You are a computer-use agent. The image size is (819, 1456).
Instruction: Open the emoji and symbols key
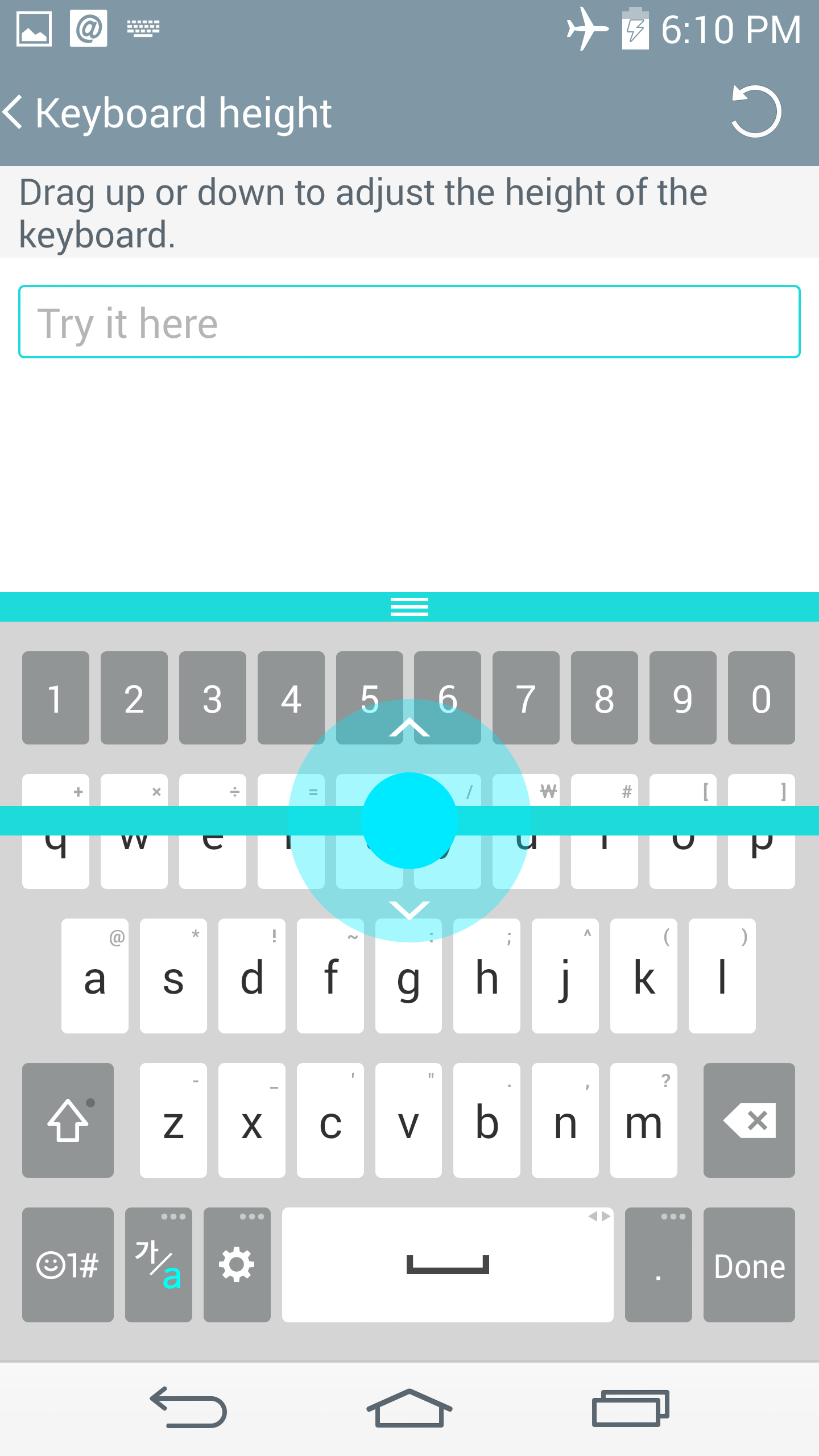click(x=68, y=1265)
